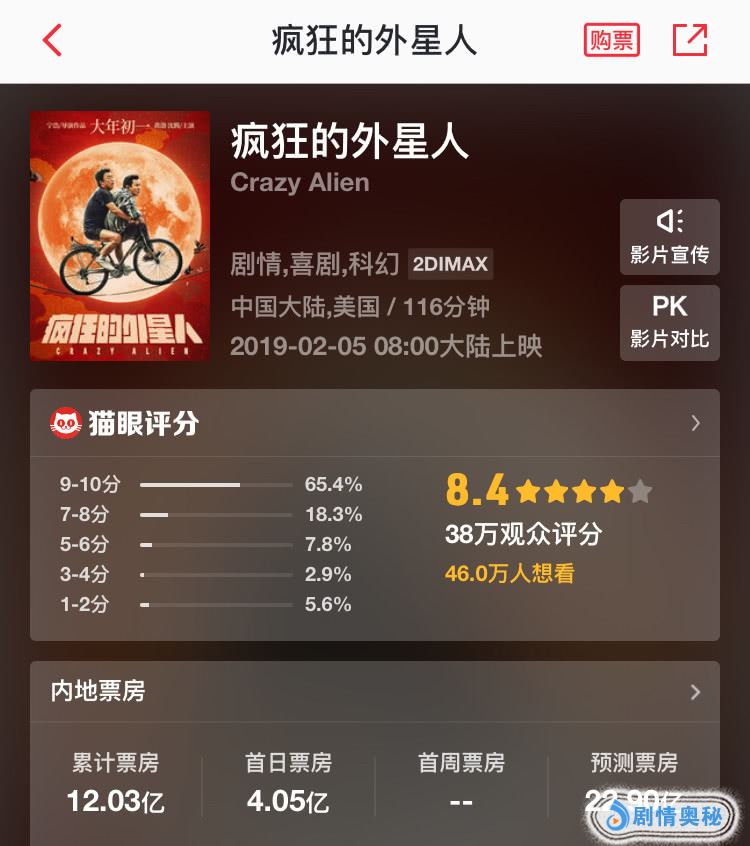Image resolution: width=750 pixels, height=846 pixels.
Task: Tap the 购票 buy ticket button
Action: pos(611,41)
